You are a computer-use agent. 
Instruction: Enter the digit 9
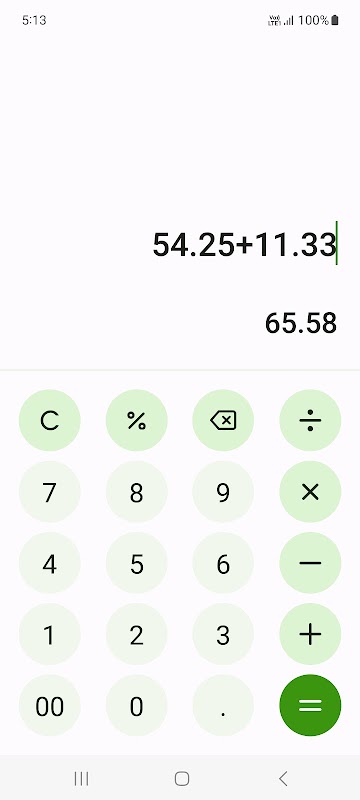tap(223, 492)
